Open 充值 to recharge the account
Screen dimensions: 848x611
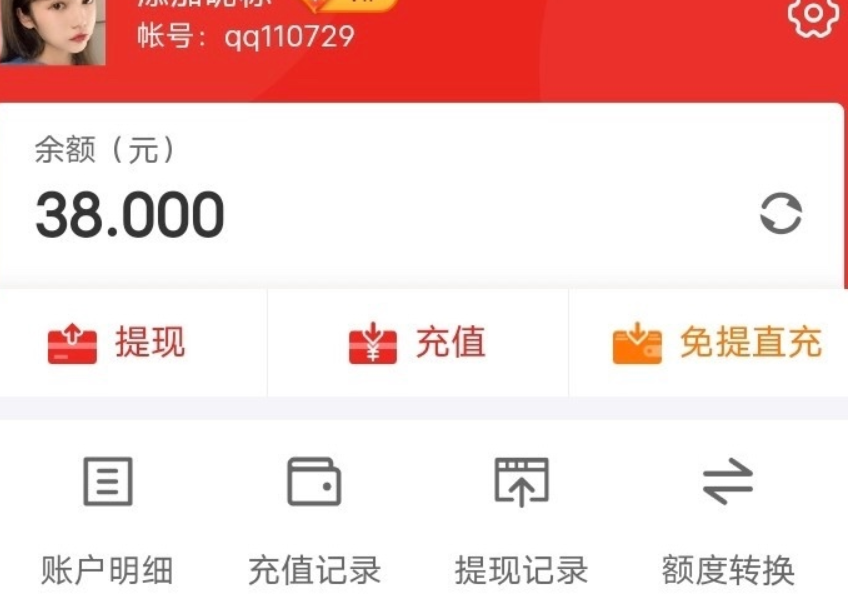pyautogui.click(x=417, y=344)
